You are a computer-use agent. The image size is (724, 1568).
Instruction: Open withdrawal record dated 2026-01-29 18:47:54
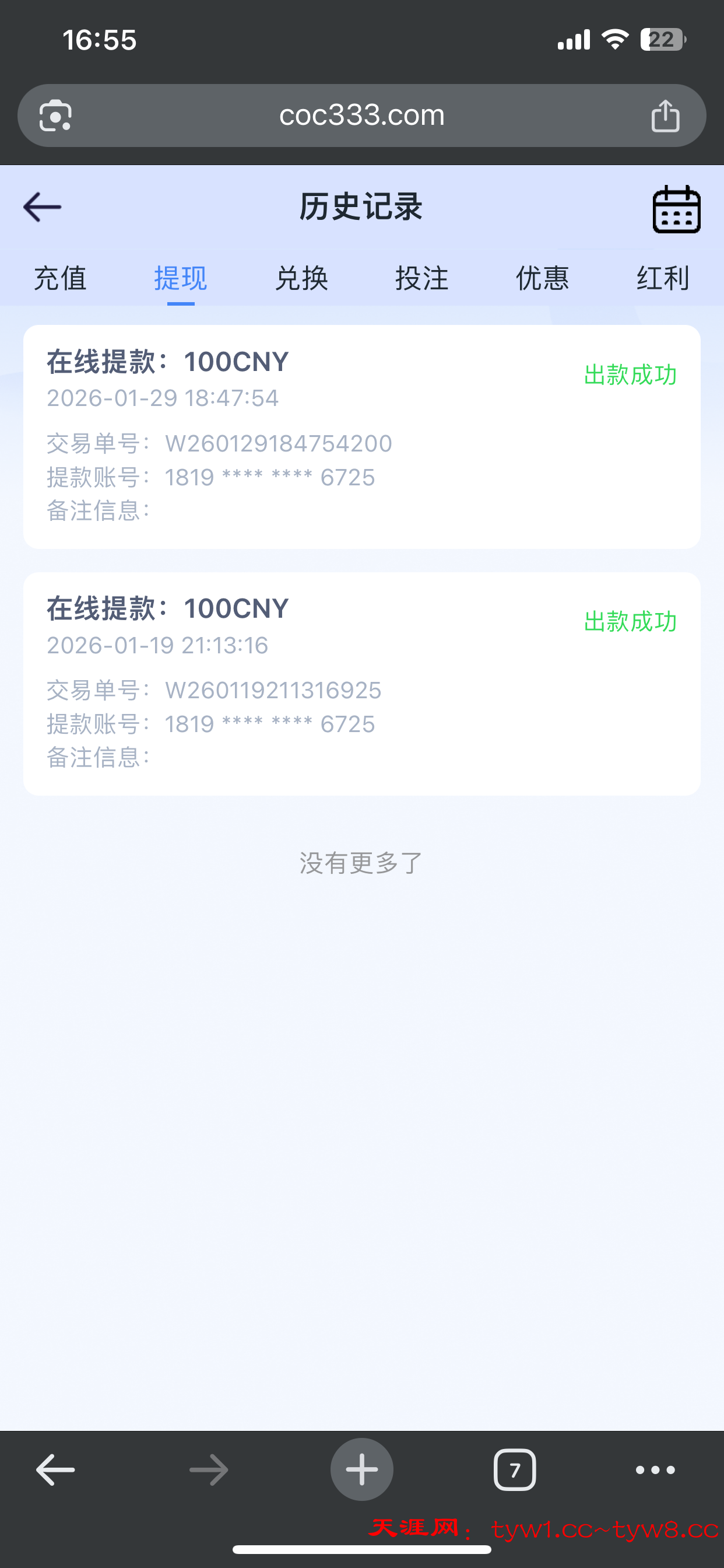click(361, 436)
